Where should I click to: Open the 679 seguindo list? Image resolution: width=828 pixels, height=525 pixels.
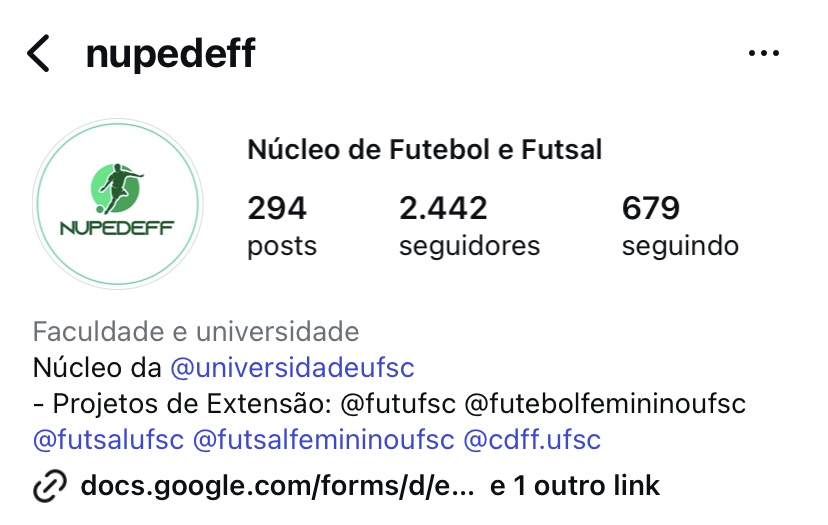(x=680, y=226)
